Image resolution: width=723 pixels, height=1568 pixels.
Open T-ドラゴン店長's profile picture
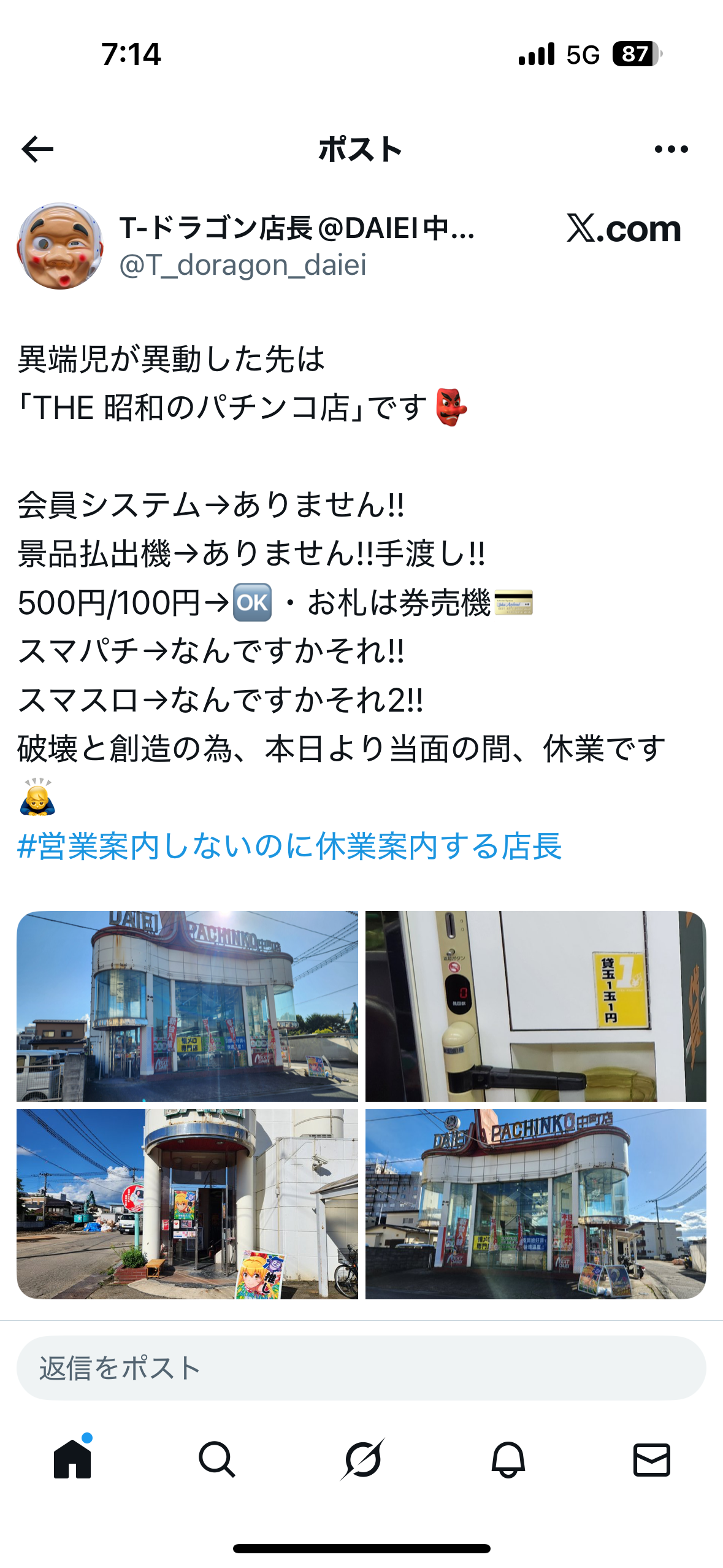[60, 247]
